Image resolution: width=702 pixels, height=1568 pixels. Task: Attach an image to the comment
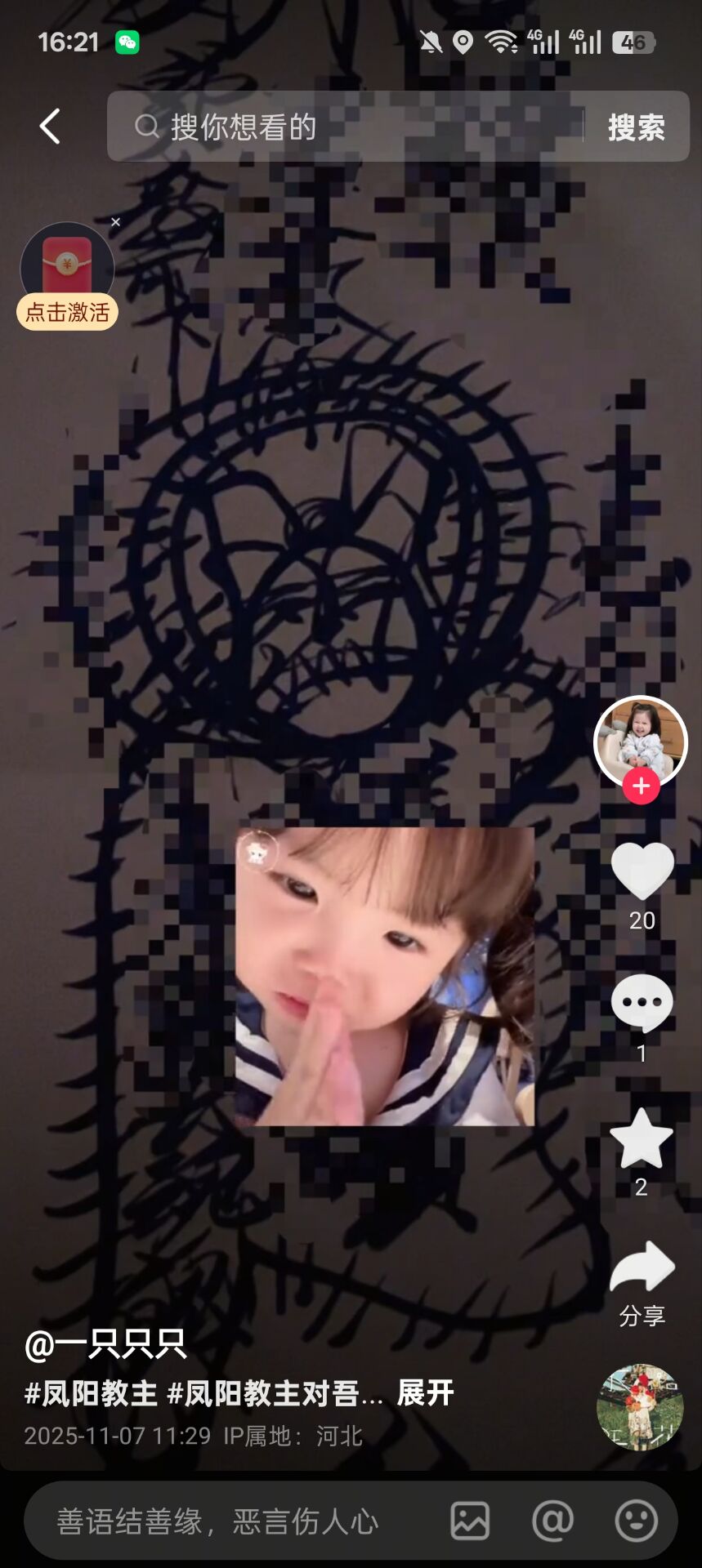coord(470,1521)
